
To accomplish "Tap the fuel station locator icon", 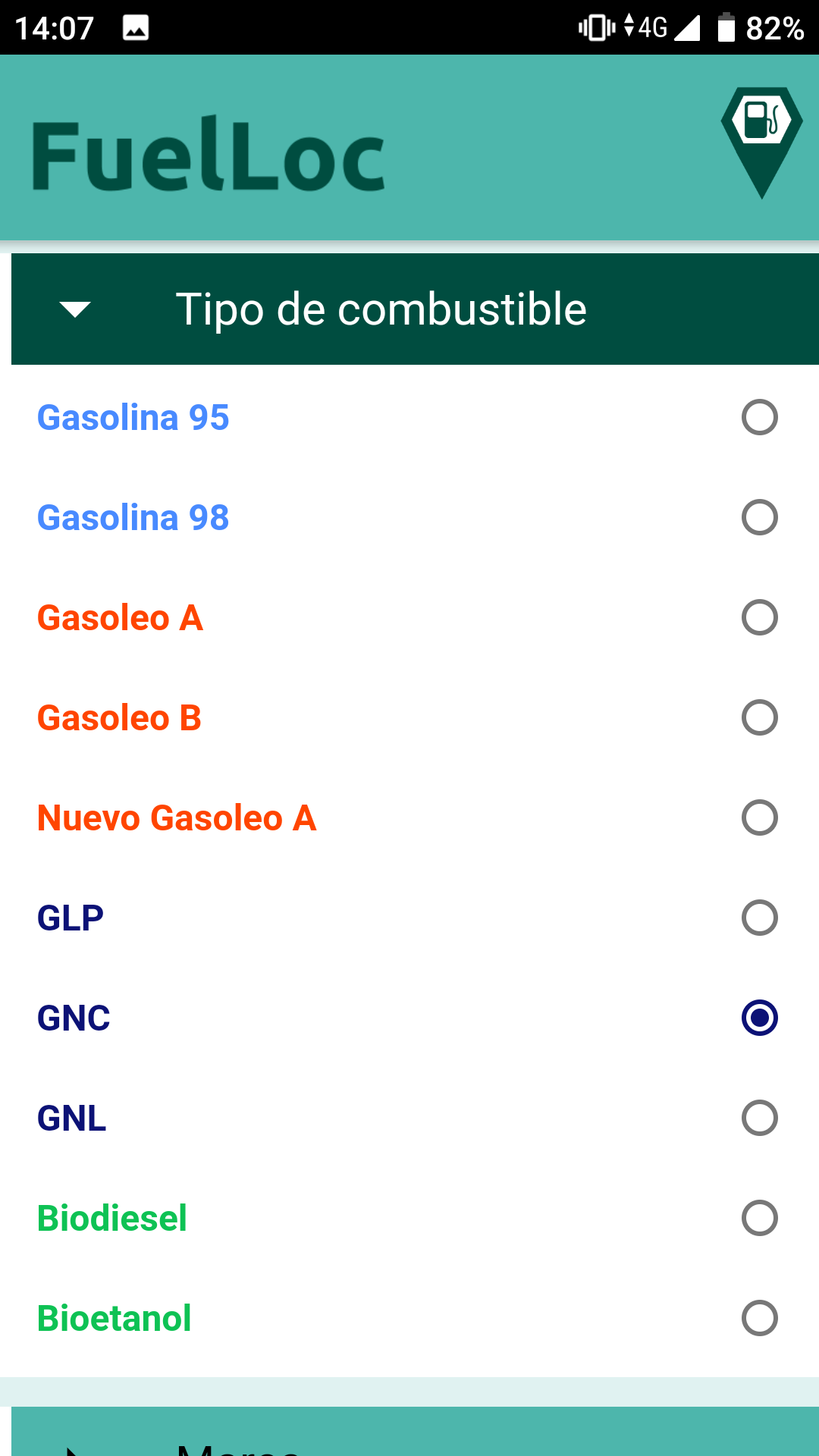I will pos(761,143).
